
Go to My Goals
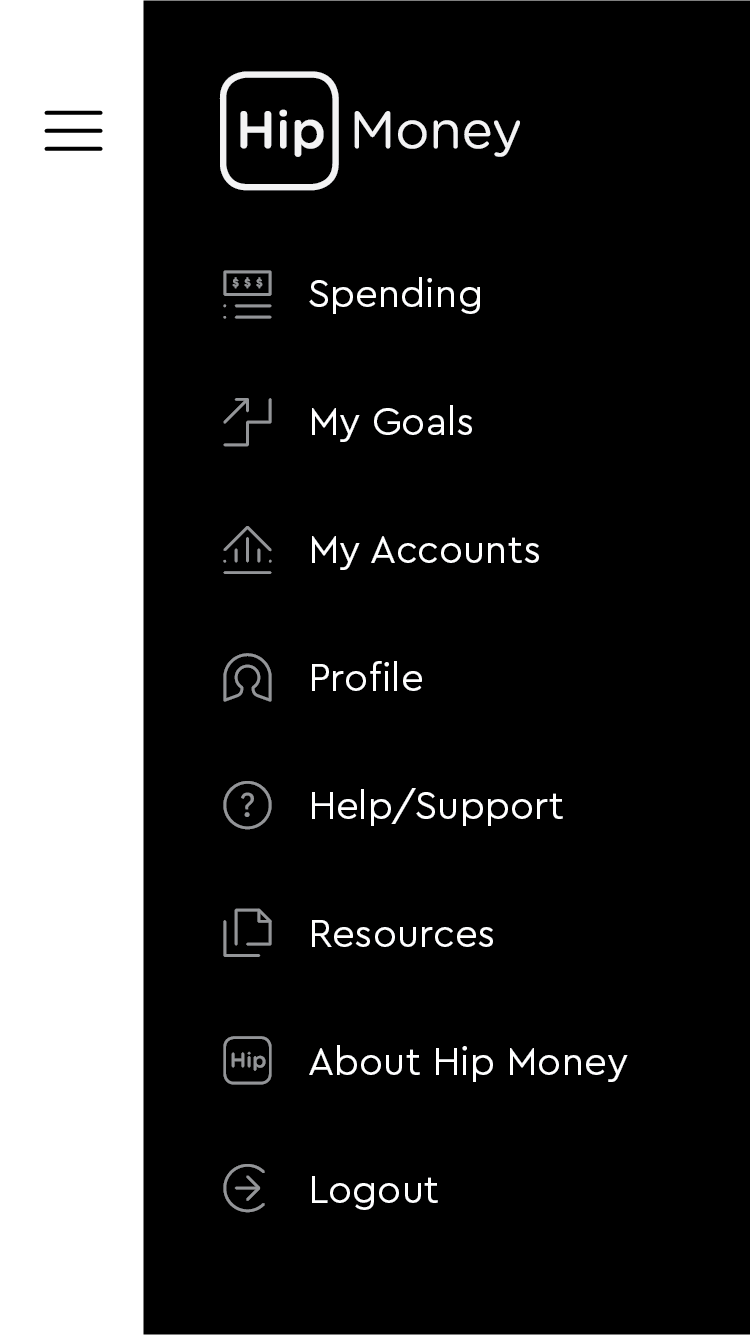coord(390,422)
